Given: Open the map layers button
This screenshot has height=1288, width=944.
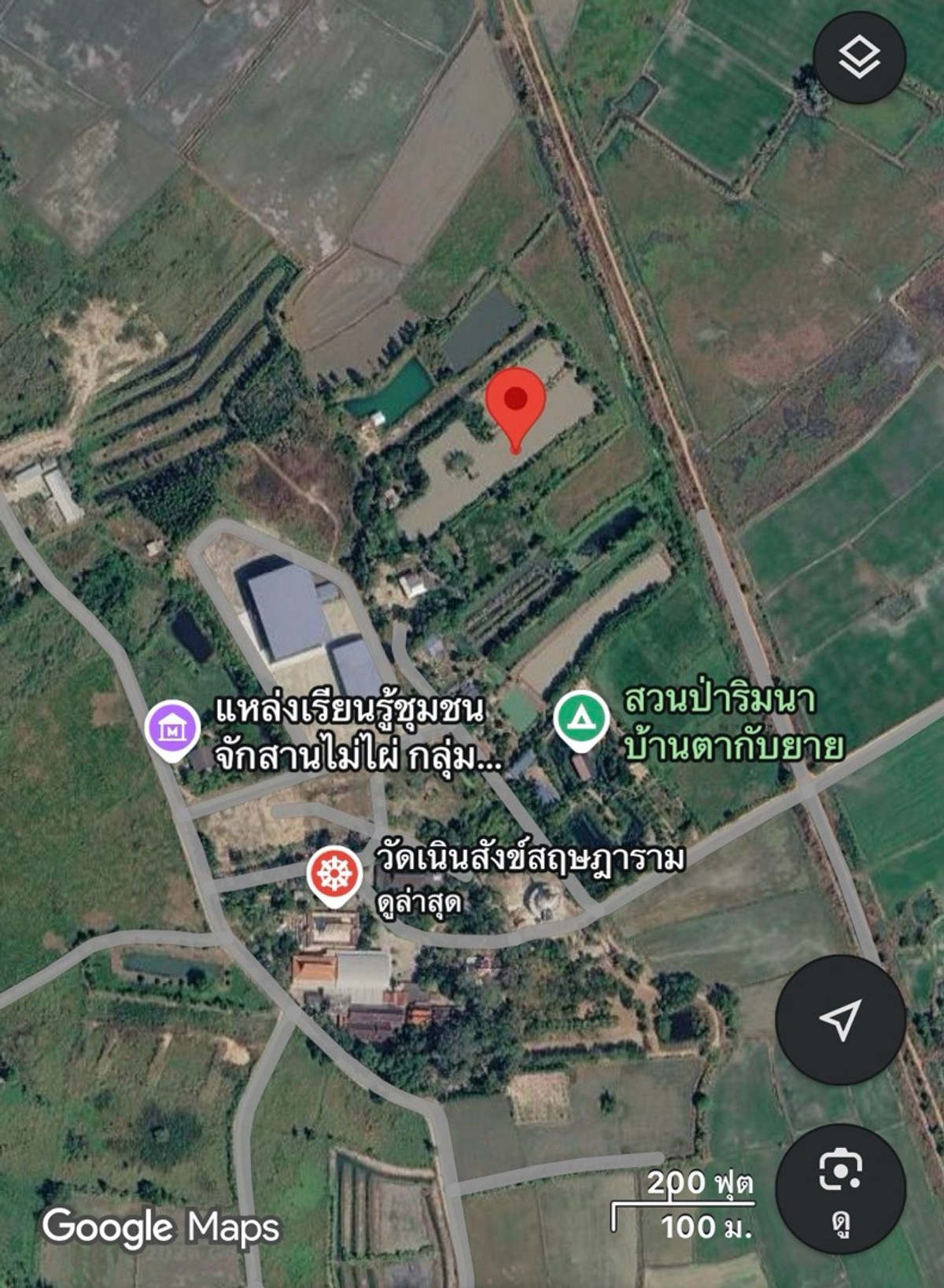Looking at the screenshot, I should (859, 57).
